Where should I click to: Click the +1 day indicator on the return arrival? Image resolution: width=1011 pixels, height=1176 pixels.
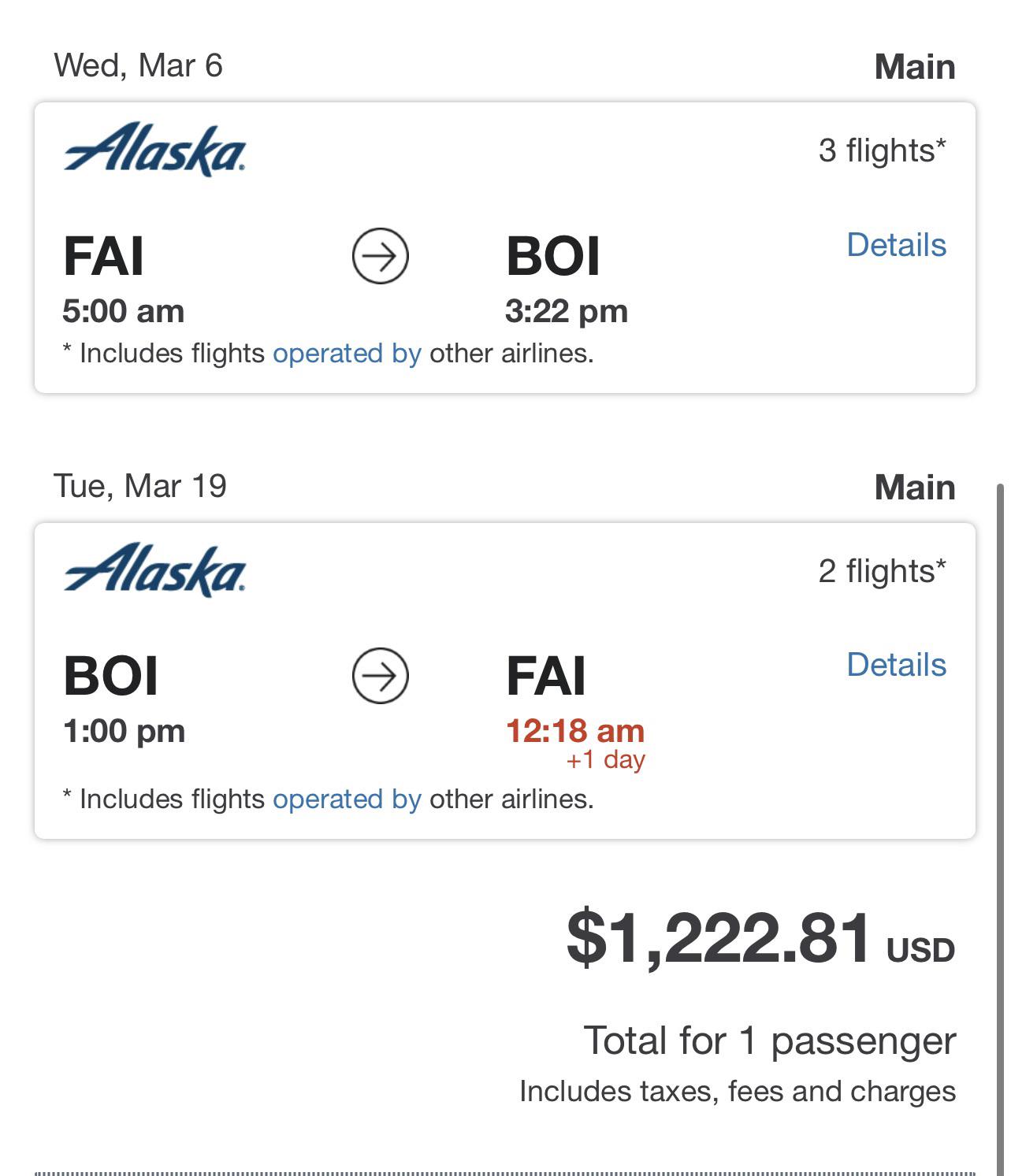coord(605,760)
